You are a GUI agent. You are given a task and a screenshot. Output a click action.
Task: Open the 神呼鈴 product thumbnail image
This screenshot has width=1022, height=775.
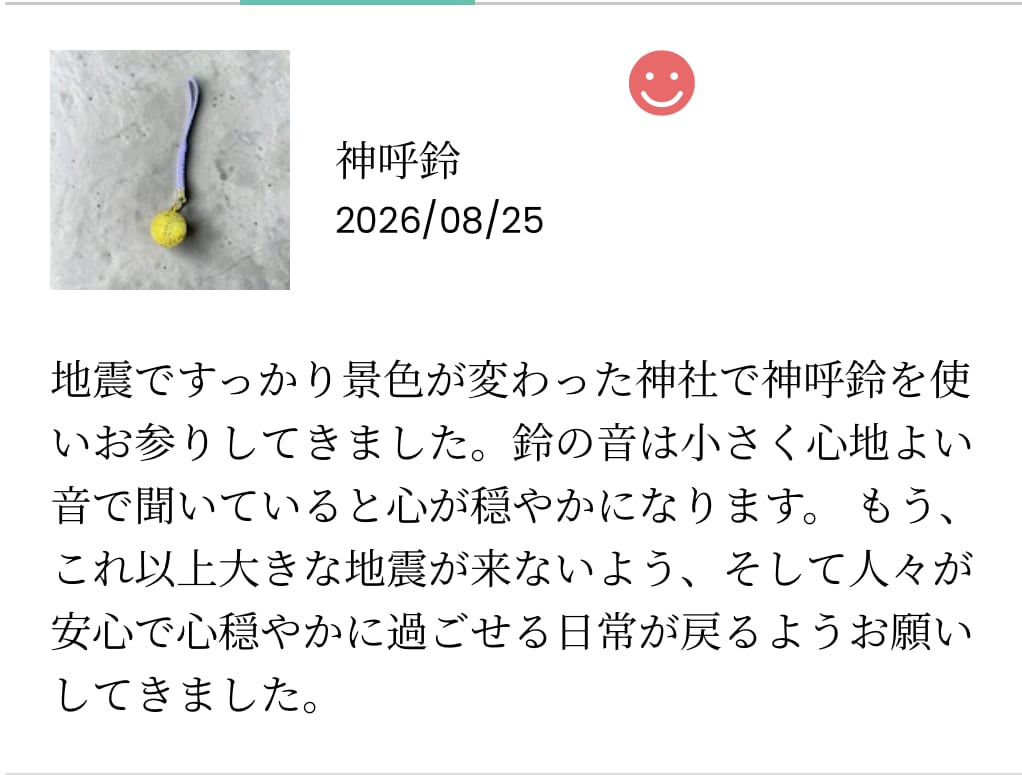pyautogui.click(x=169, y=169)
